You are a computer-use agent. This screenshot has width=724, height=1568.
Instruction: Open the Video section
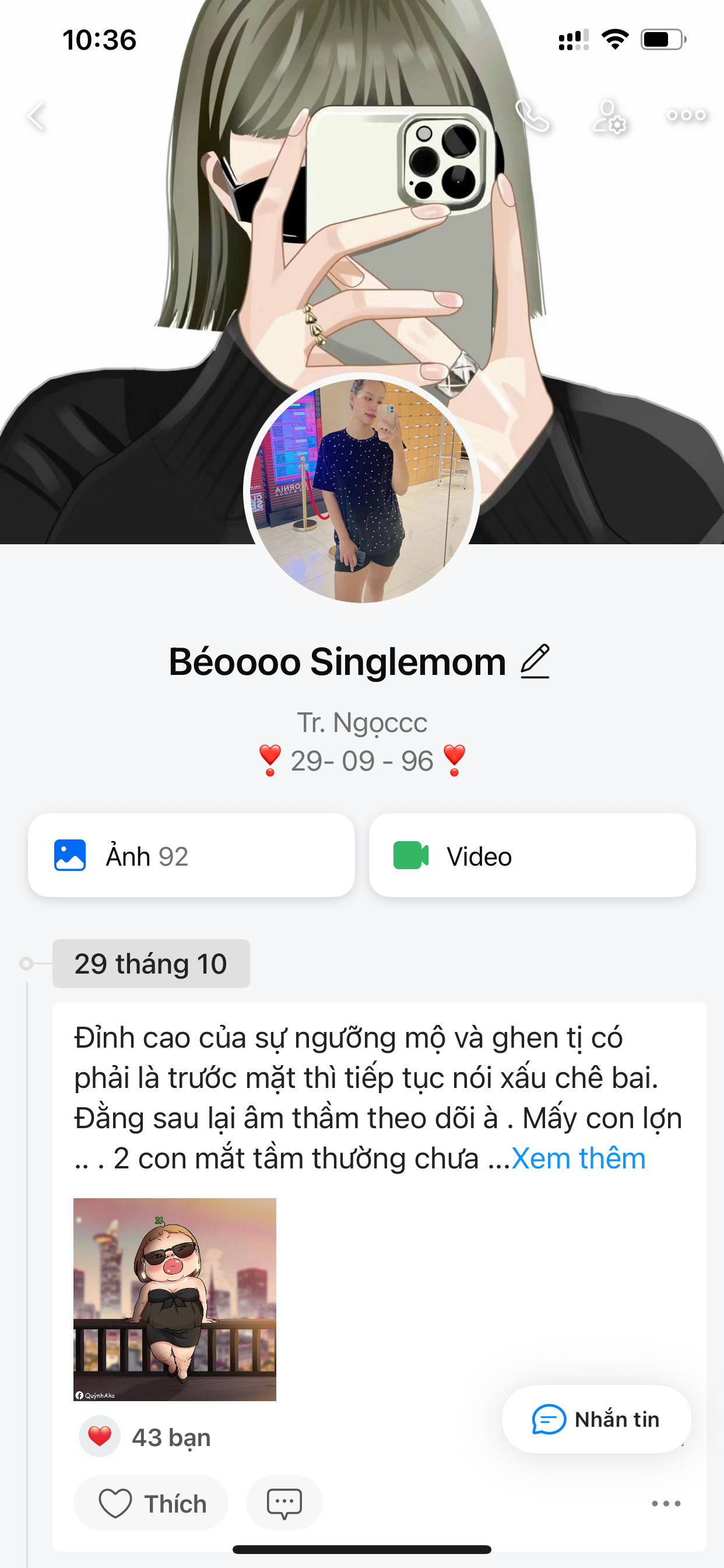pyautogui.click(x=532, y=855)
